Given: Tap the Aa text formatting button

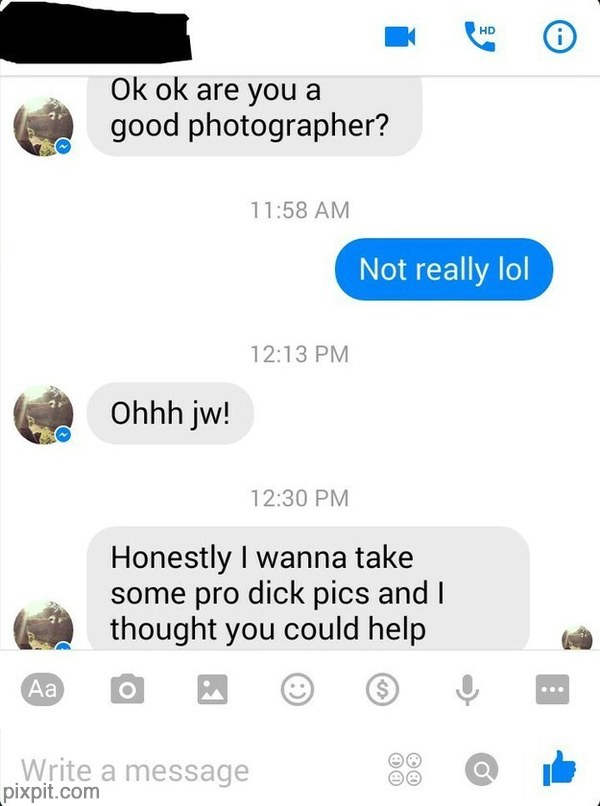Looking at the screenshot, I should point(42,688).
